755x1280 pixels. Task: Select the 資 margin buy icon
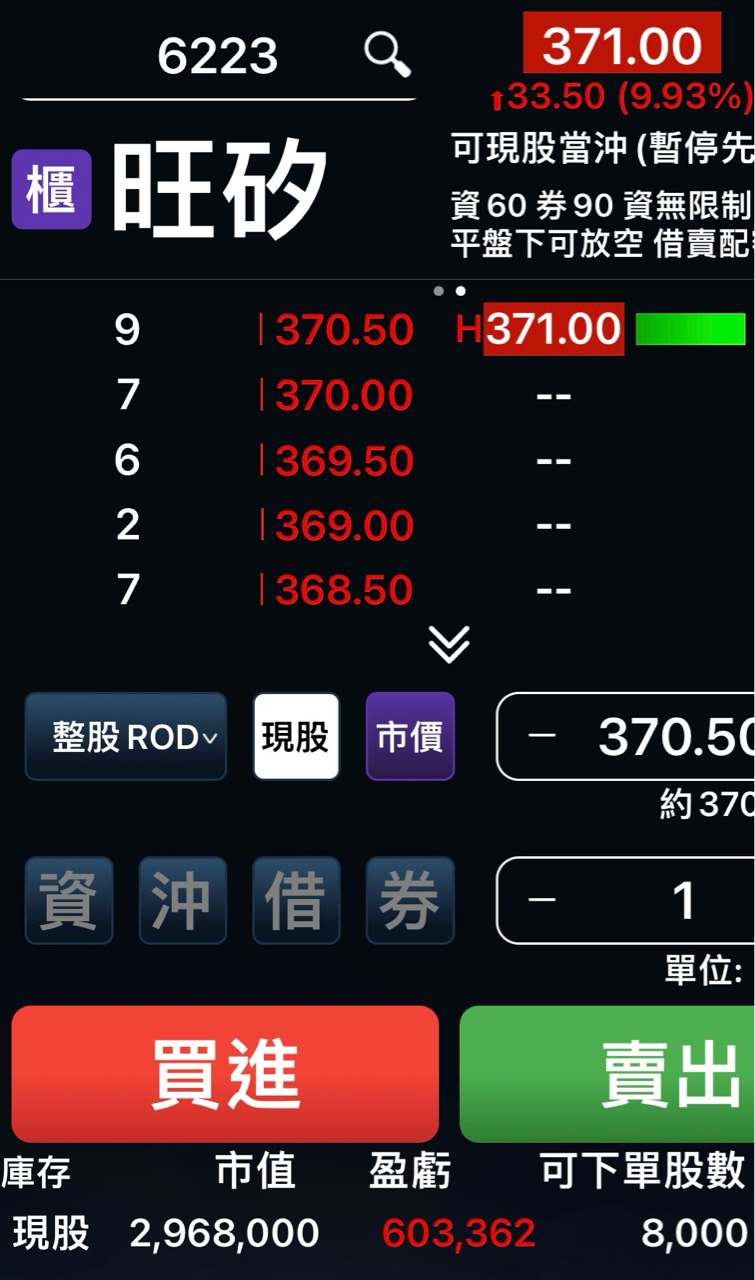[x=67, y=901]
